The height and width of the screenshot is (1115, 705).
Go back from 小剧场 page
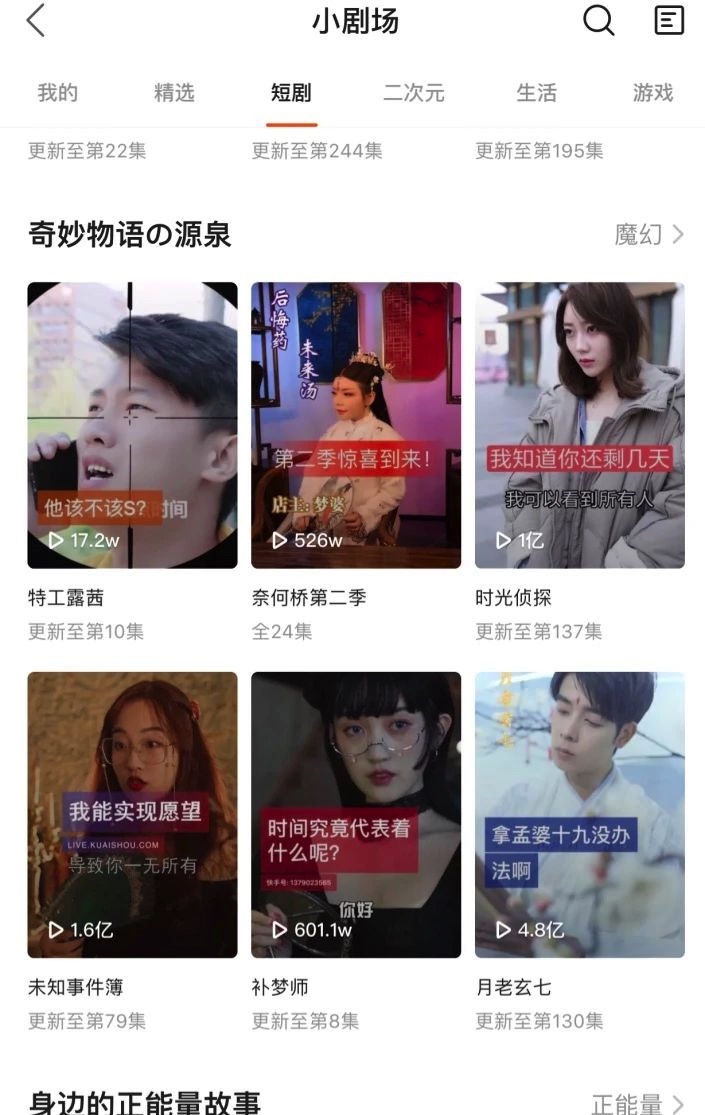coord(36,21)
